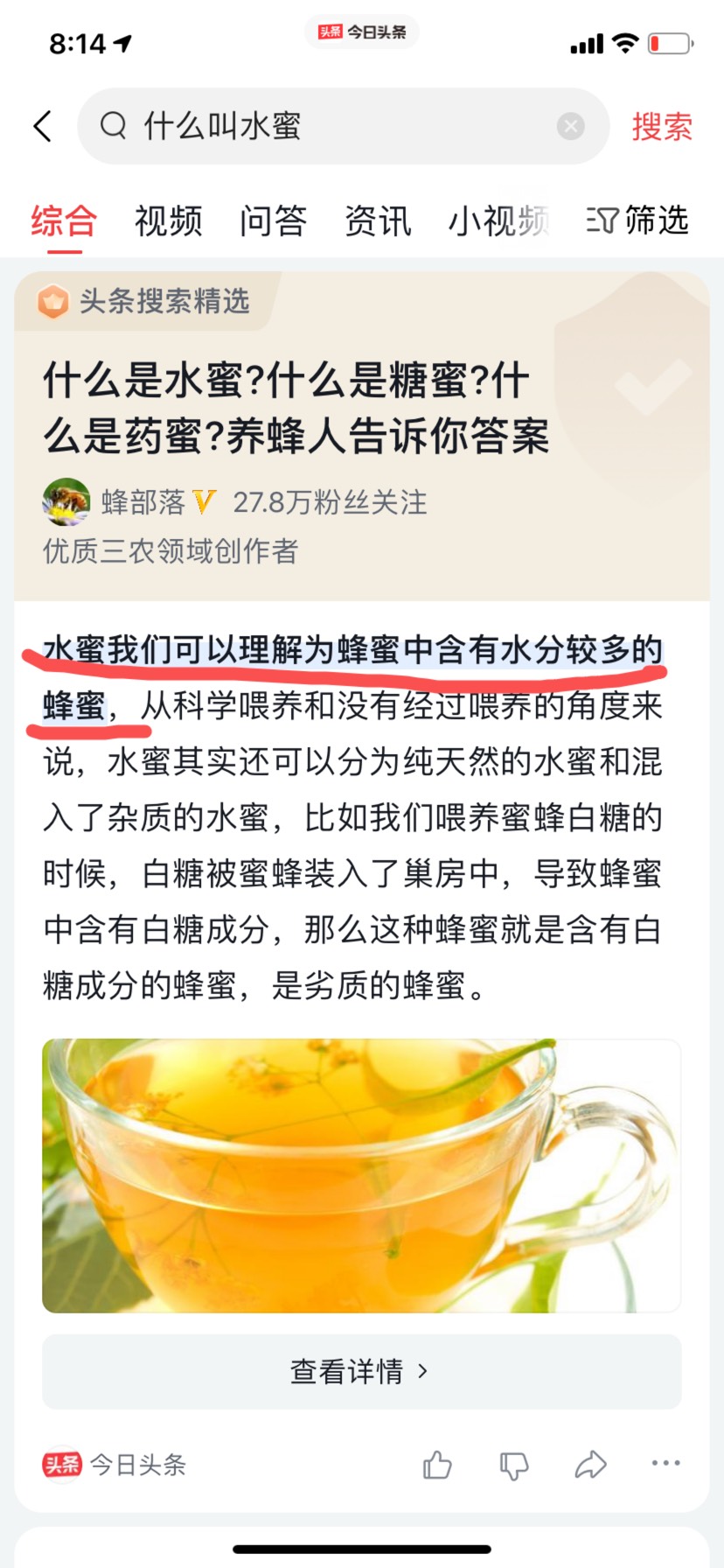Viewport: 724px width, 1568px height.
Task: Switch to the 资讯 tab
Action: click(378, 220)
